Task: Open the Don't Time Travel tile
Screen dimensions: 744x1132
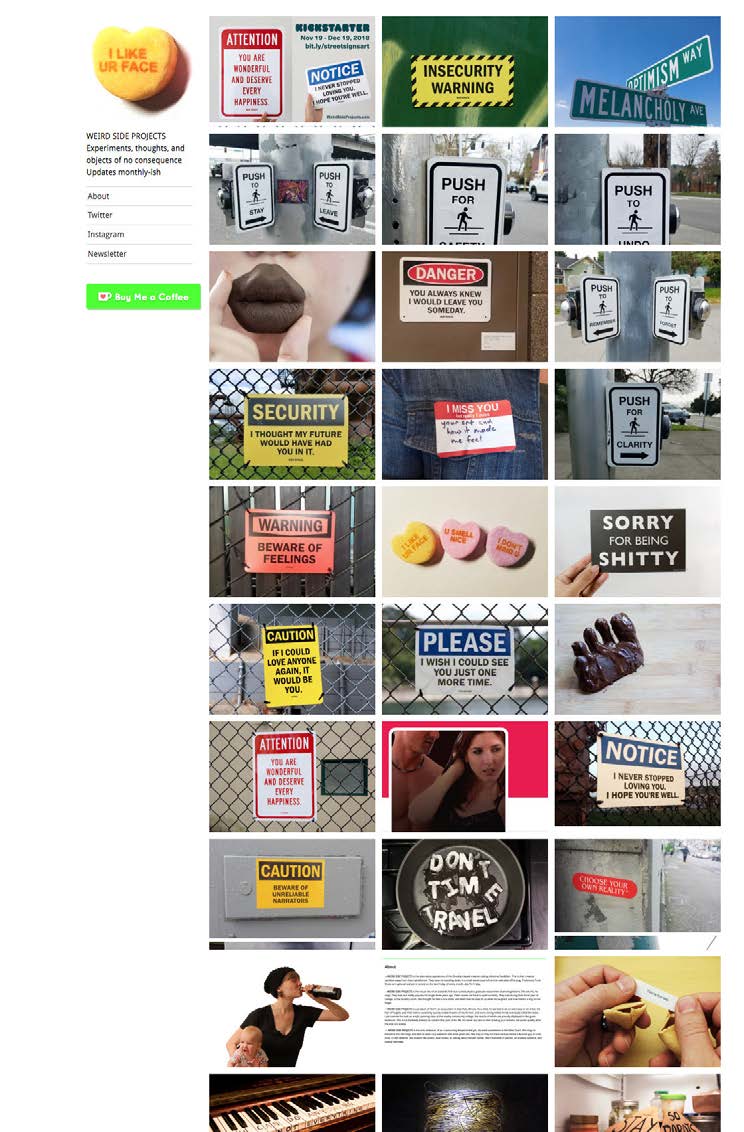Action: [464, 894]
